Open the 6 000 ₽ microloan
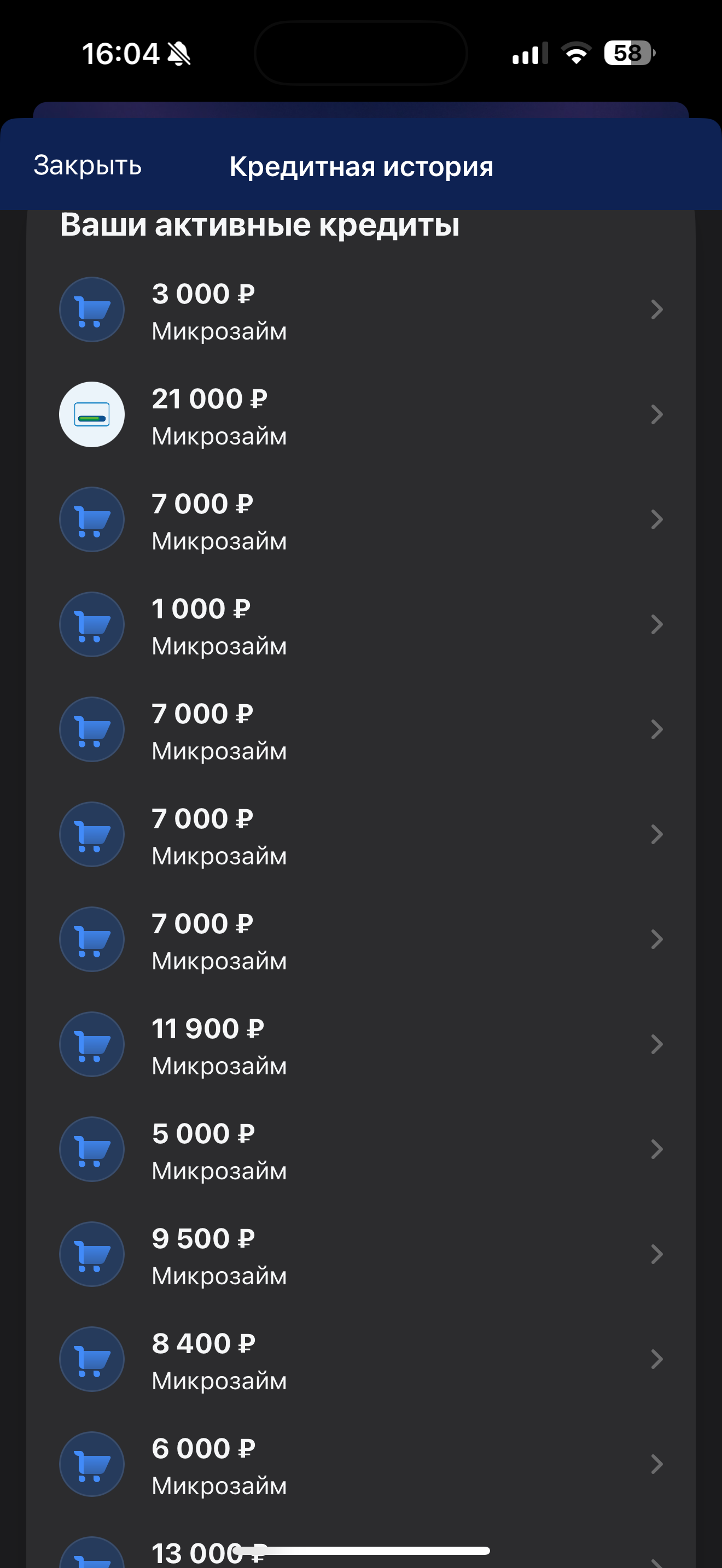Screen dimensions: 722x1568 (x=361, y=1465)
